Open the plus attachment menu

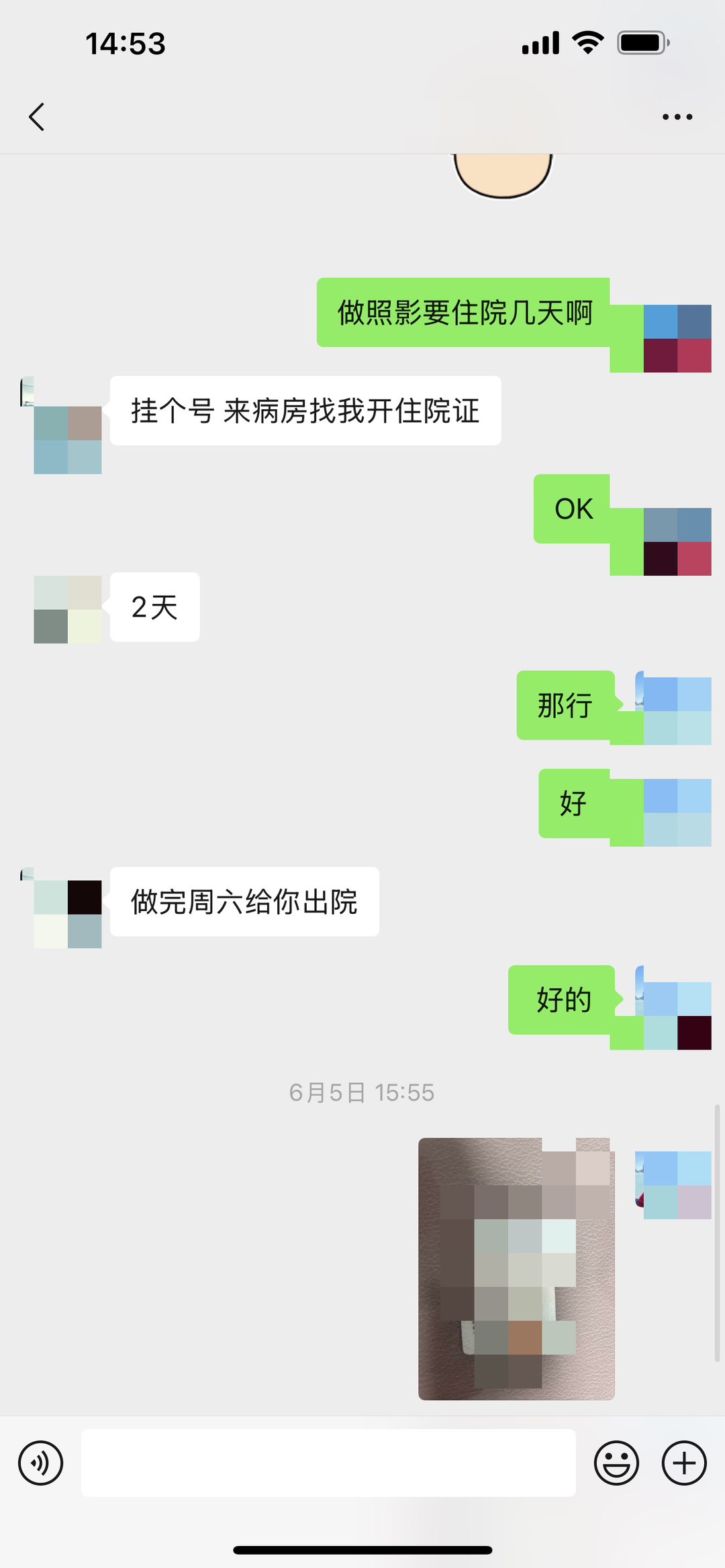click(x=684, y=1463)
